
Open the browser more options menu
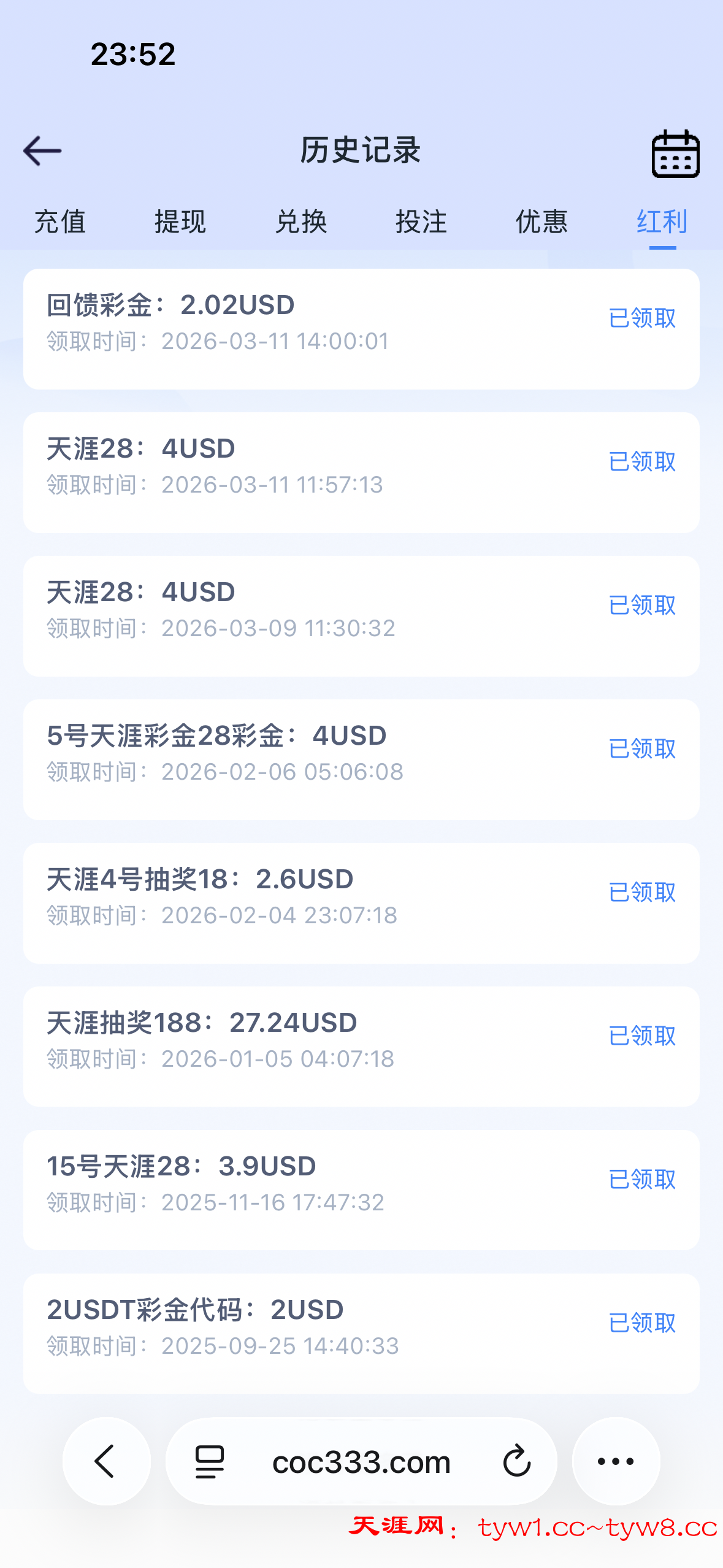point(616,1461)
